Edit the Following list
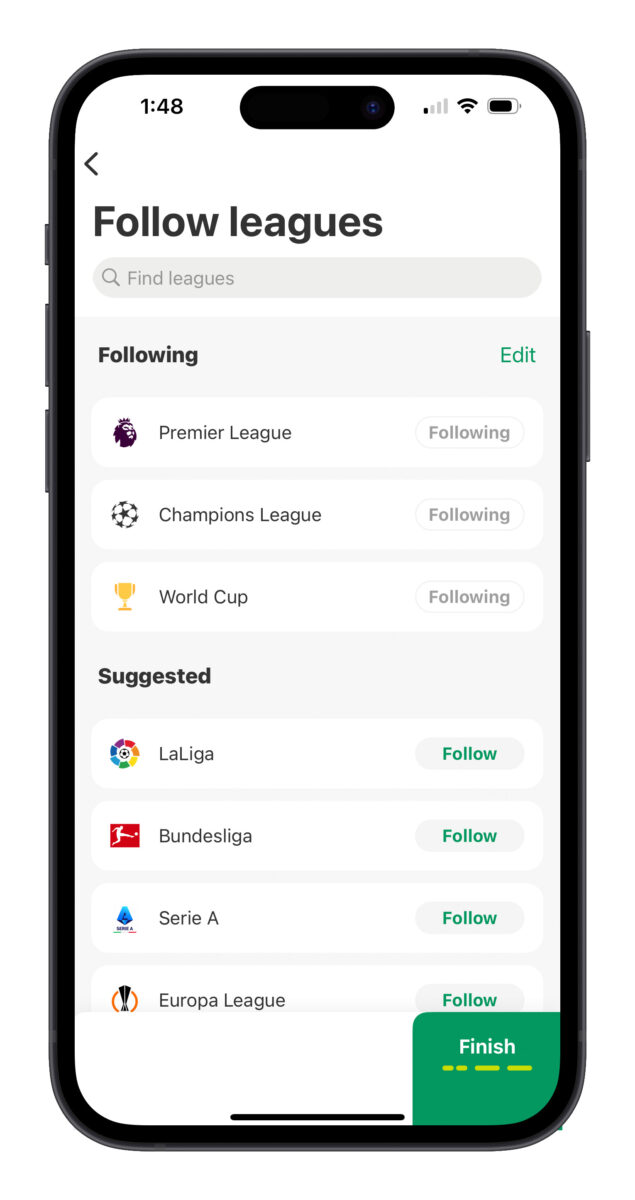 [x=517, y=355]
